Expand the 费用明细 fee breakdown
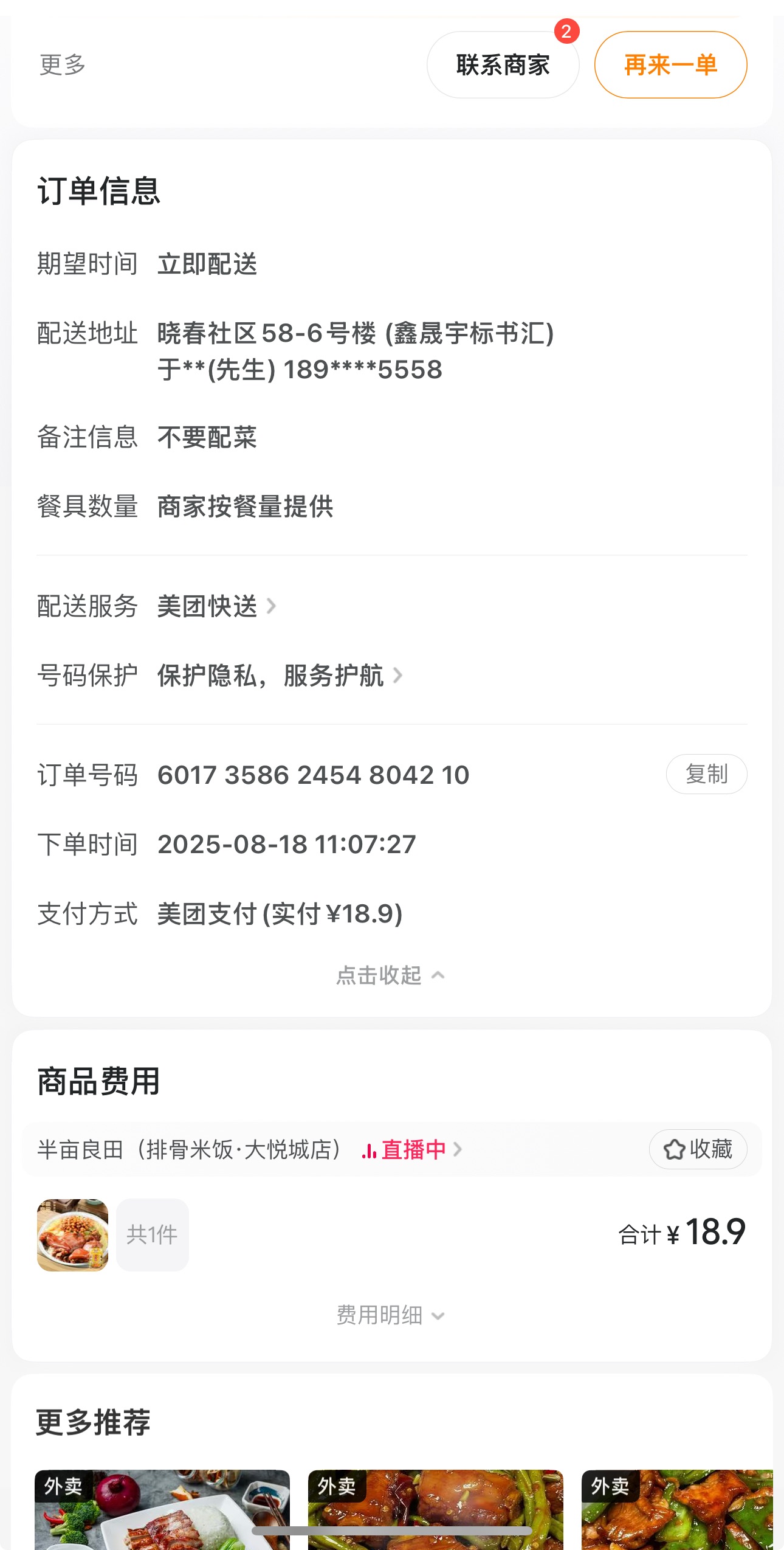The width and height of the screenshot is (784, 1550). [x=390, y=1316]
